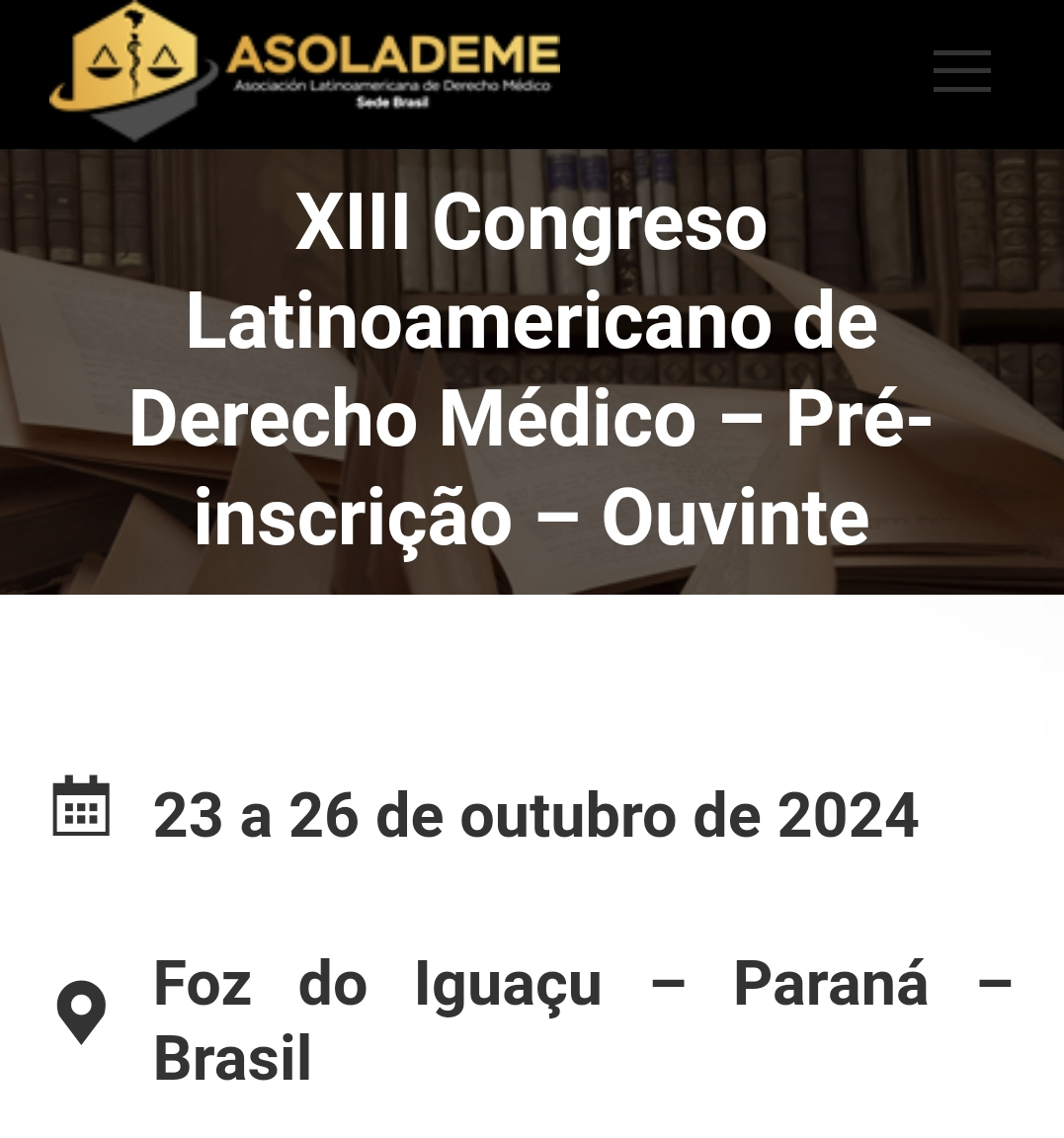Tap the ASOLADEME logo to go home
Viewport: 1064px width, 1138px height.
pyautogui.click(x=305, y=71)
